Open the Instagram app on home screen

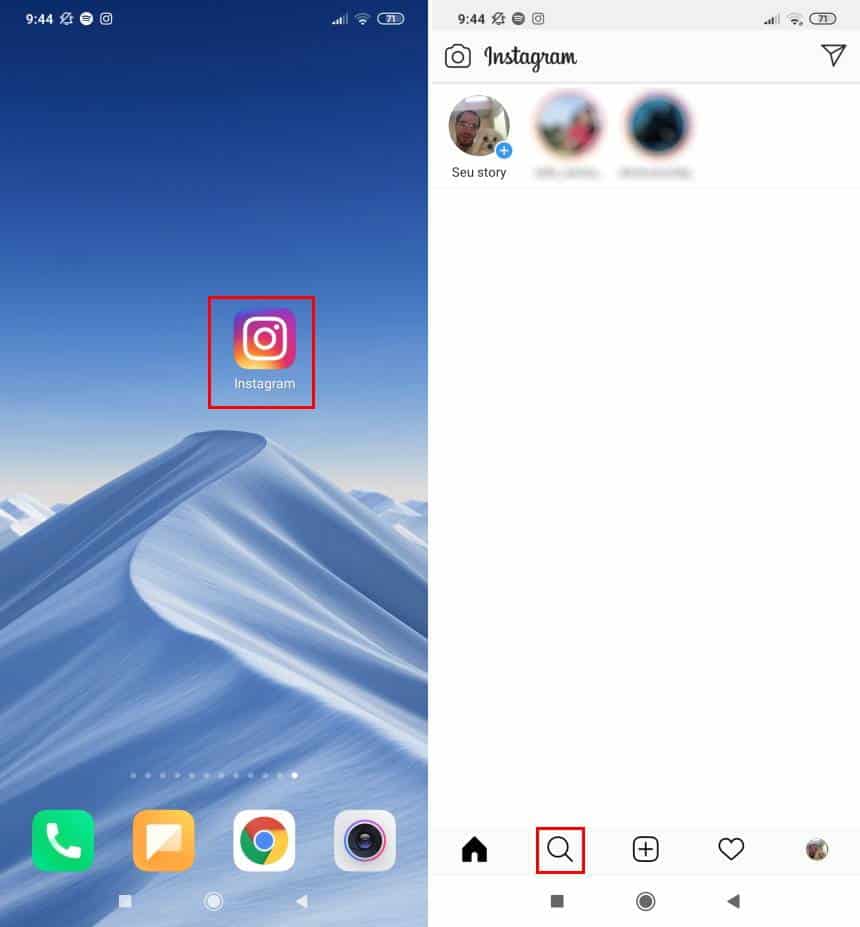[x=264, y=340]
